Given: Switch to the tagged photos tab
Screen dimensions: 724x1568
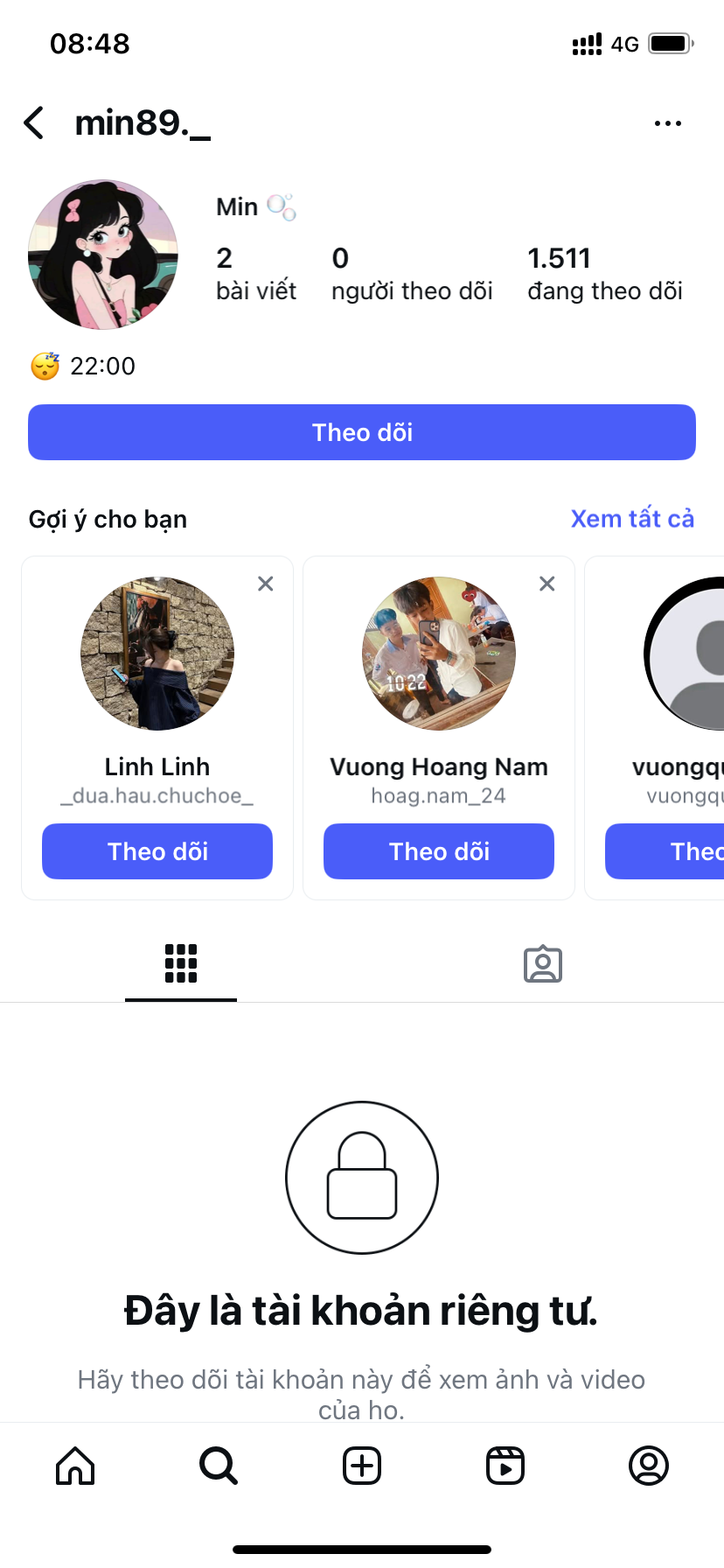Looking at the screenshot, I should pos(543,964).
